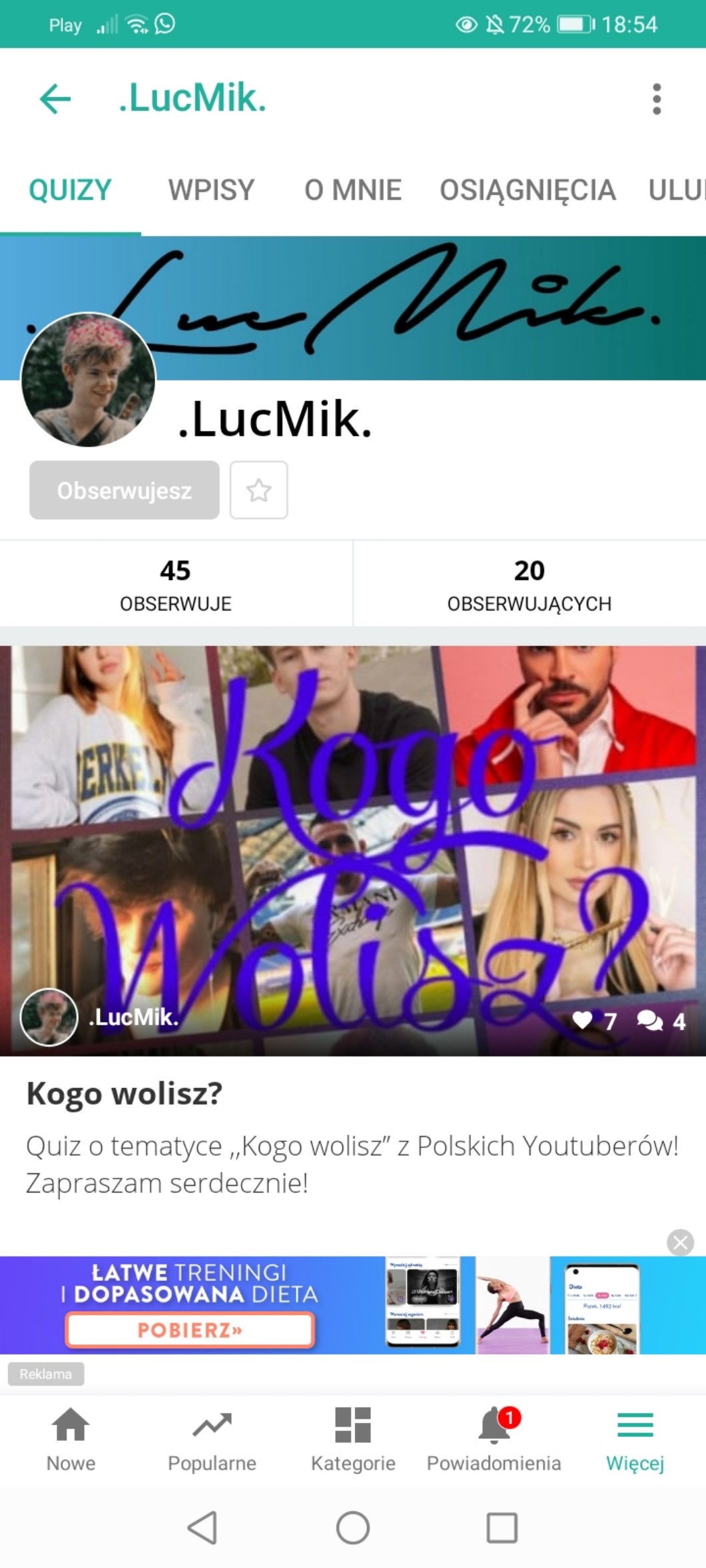Switch to the OSIĄGNIĘCIA tab
Screen dimensions: 706x1568
(527, 190)
